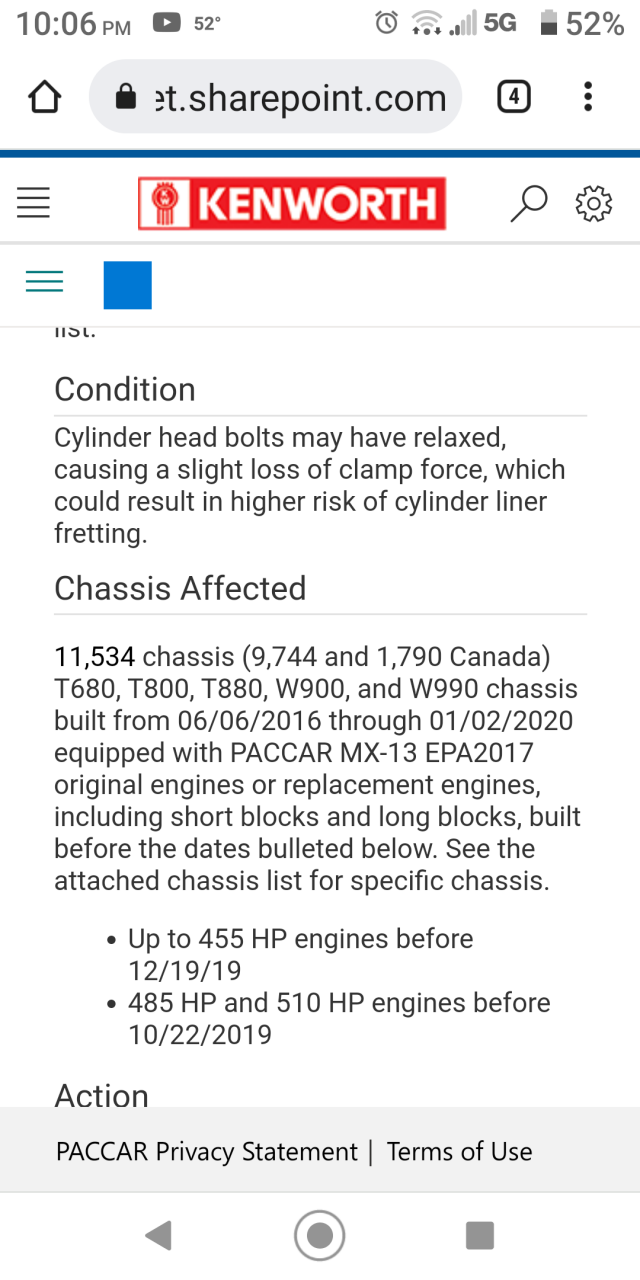Go to the browser home page

(44, 97)
